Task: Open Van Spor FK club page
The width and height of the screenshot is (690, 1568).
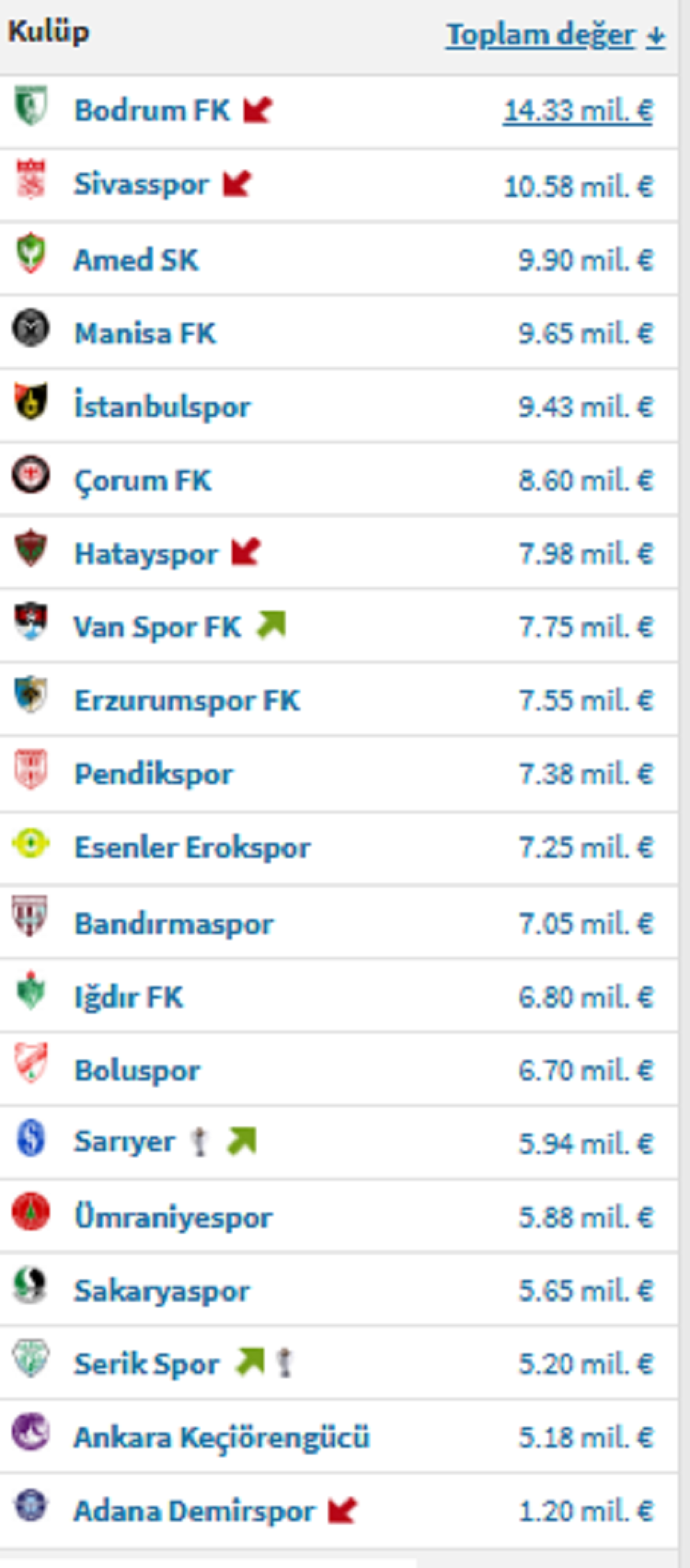Action: click(x=157, y=628)
